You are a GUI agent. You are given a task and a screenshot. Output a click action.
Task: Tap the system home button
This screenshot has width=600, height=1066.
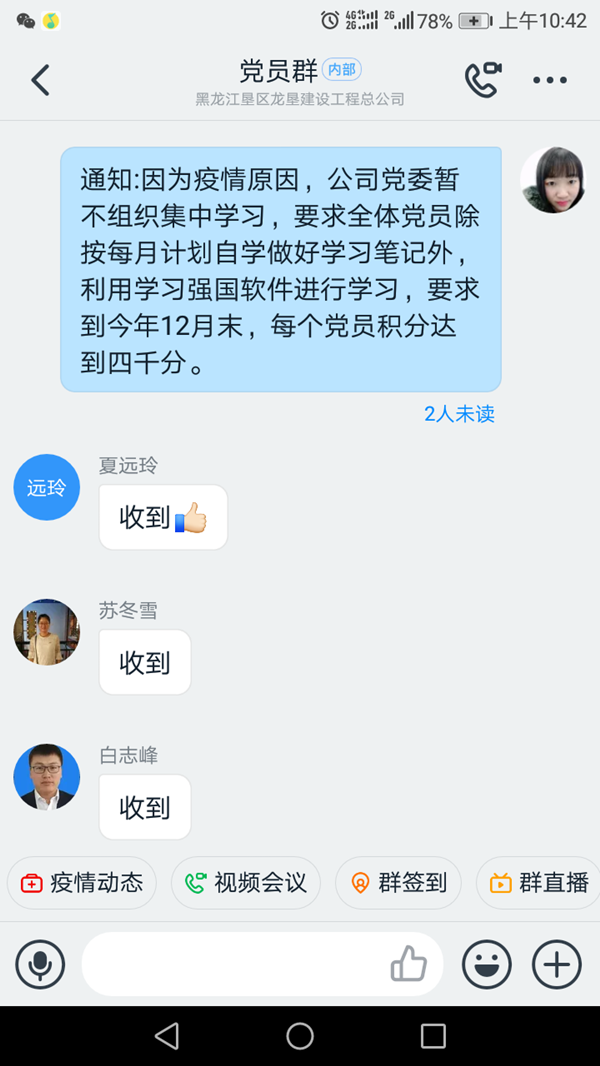click(300, 1036)
